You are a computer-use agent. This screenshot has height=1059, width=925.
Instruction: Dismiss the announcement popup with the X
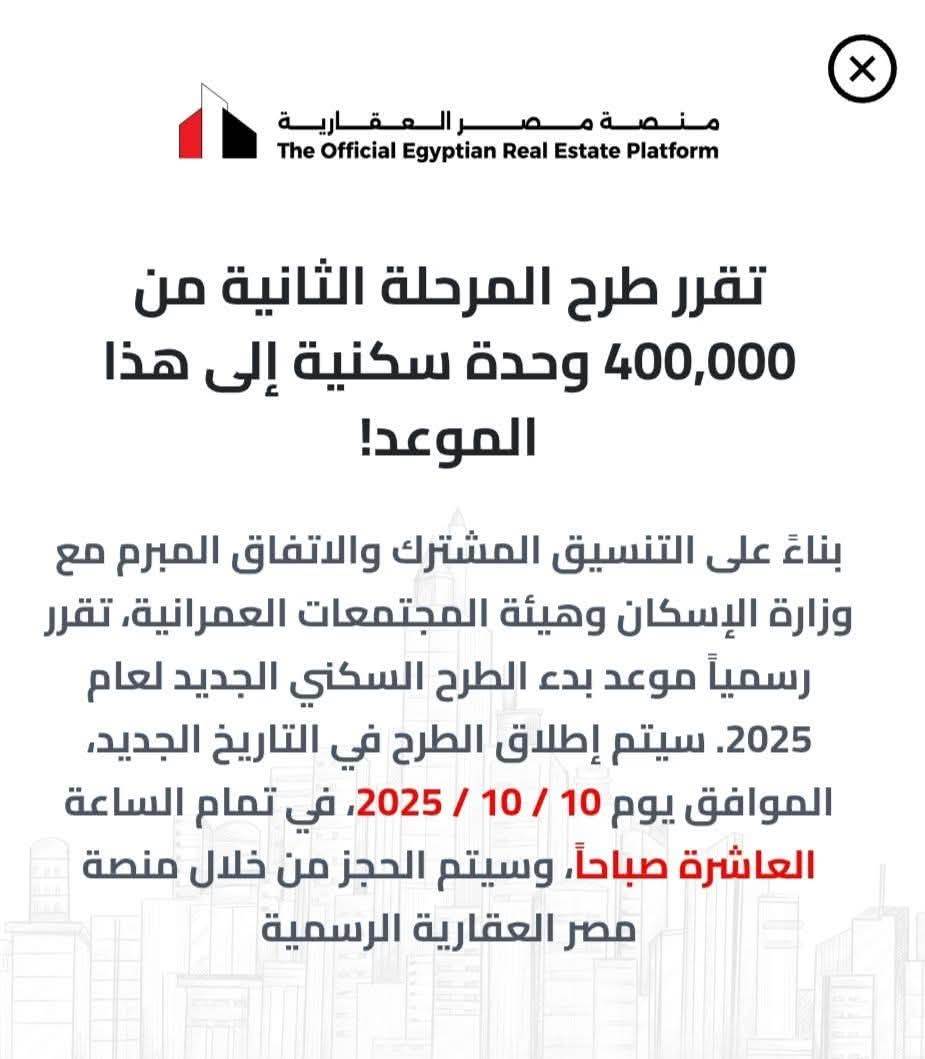tap(862, 69)
